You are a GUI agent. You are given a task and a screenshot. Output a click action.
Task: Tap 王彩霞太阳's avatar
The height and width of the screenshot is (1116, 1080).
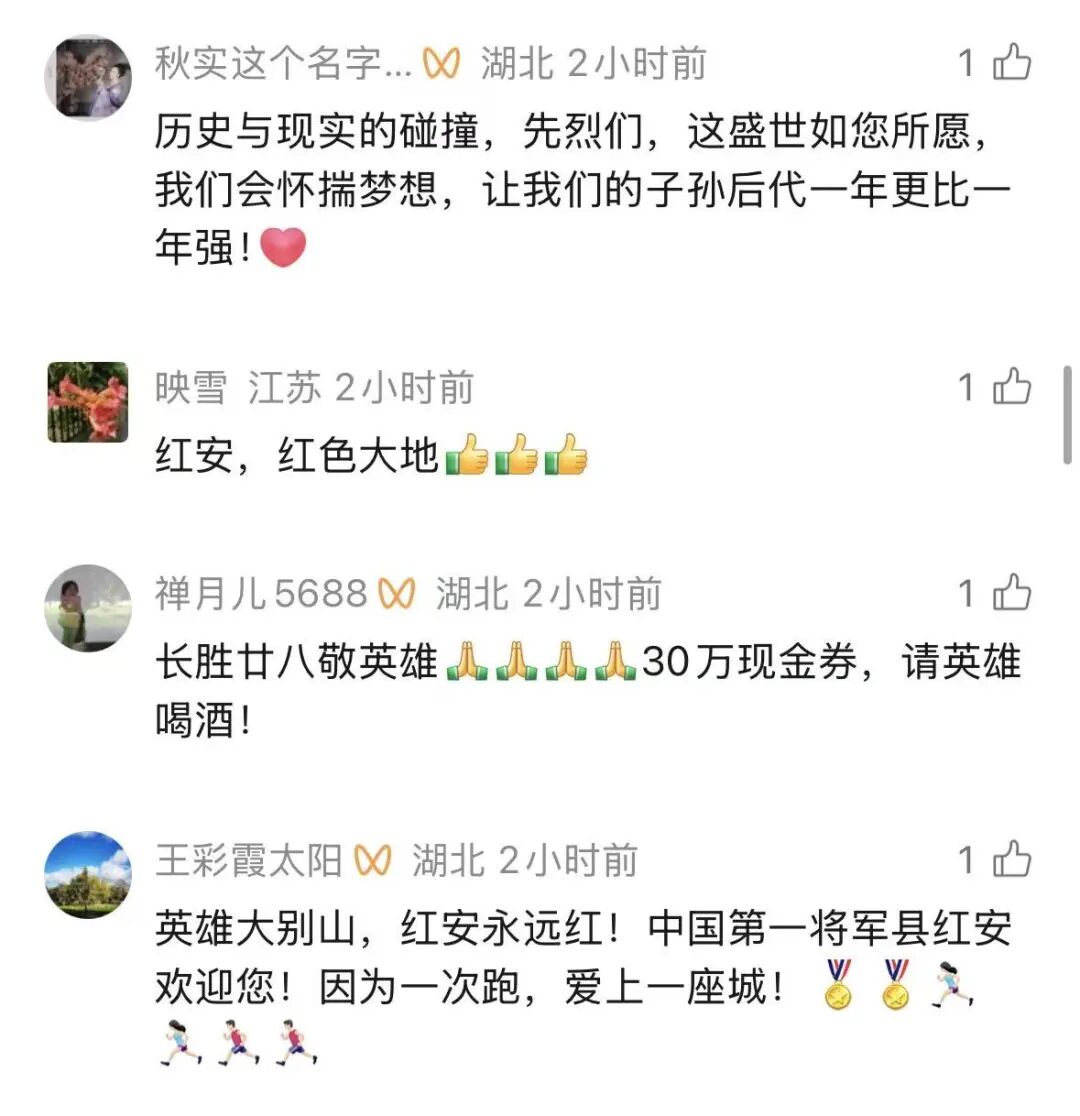tap(88, 875)
